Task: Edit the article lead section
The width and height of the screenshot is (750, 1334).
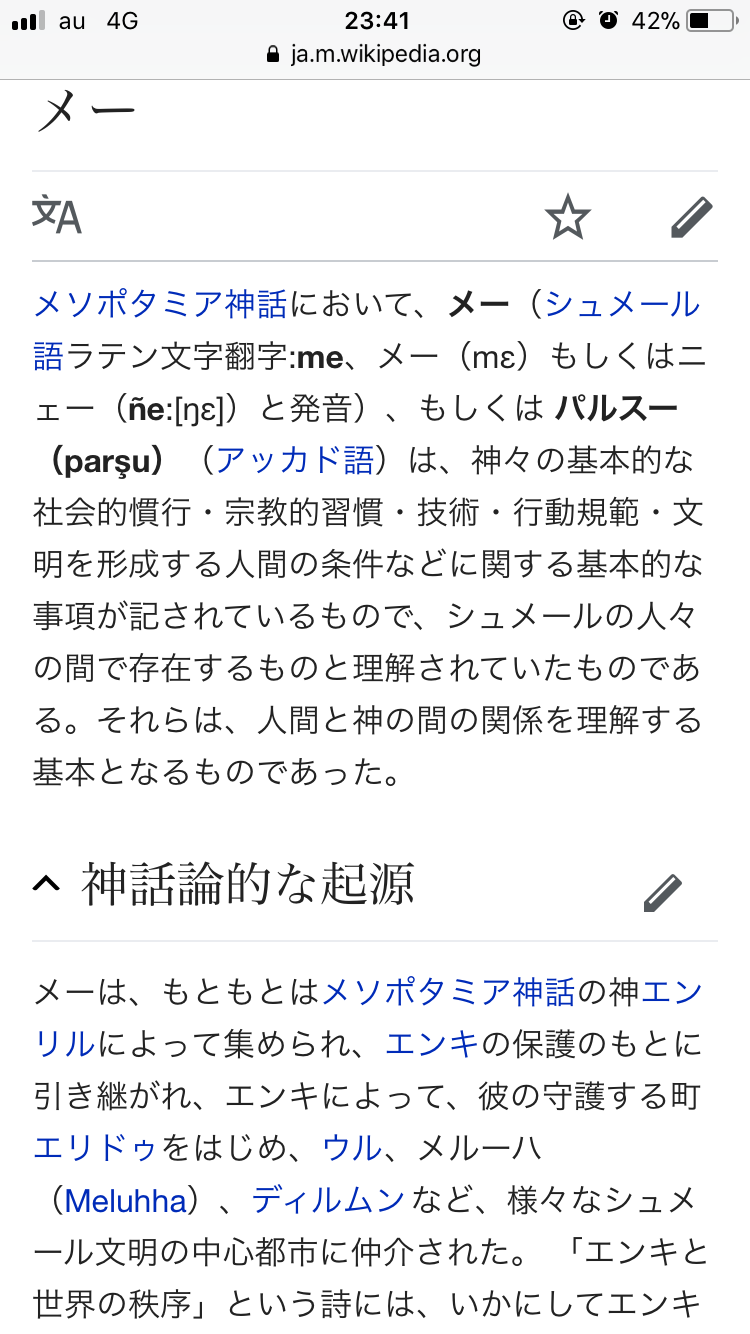Action: coord(691,217)
